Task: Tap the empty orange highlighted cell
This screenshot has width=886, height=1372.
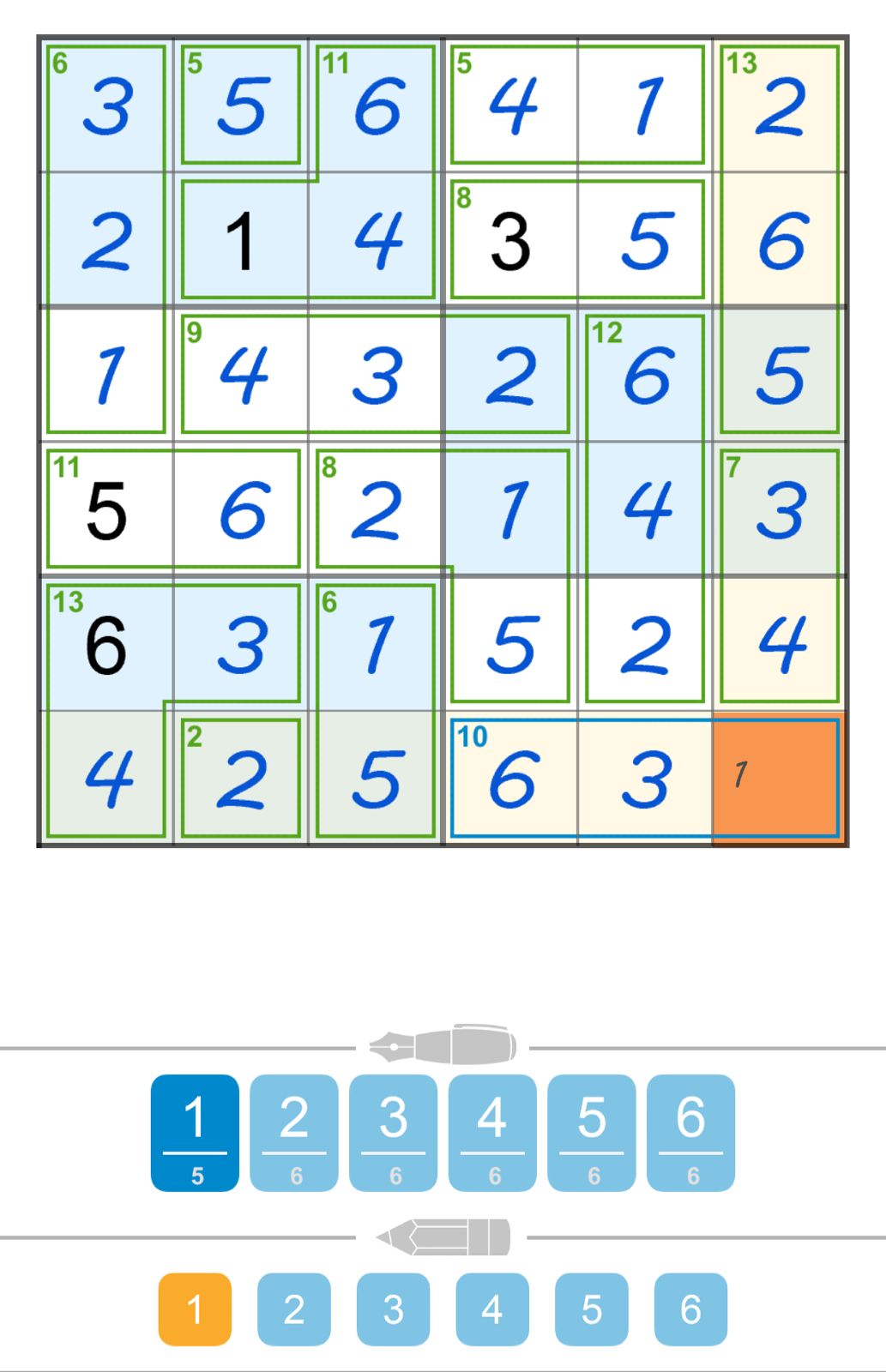Action: coord(779,778)
